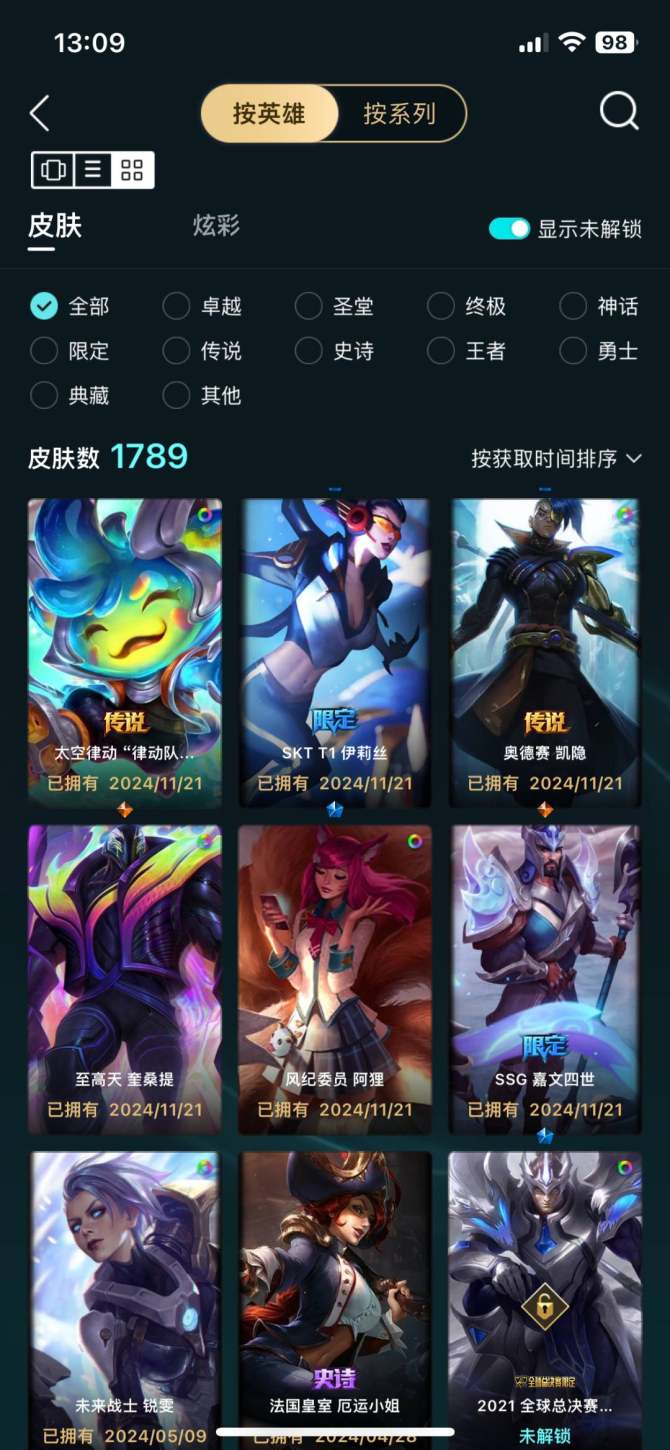Image resolution: width=670 pixels, height=1450 pixels.
Task: View the 奥德赛 凯隐 skin card
Action: pyautogui.click(x=545, y=650)
